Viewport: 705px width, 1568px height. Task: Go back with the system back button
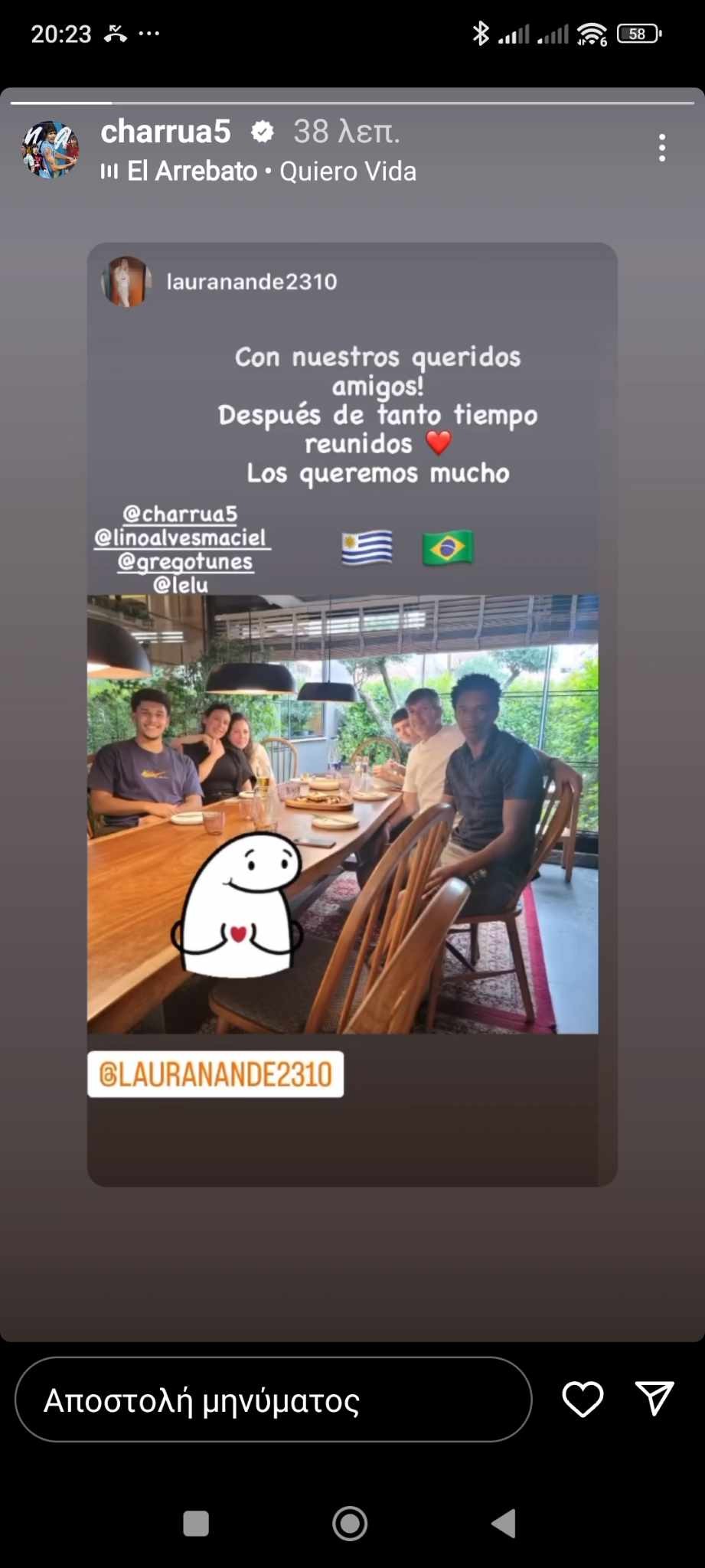504,1524
